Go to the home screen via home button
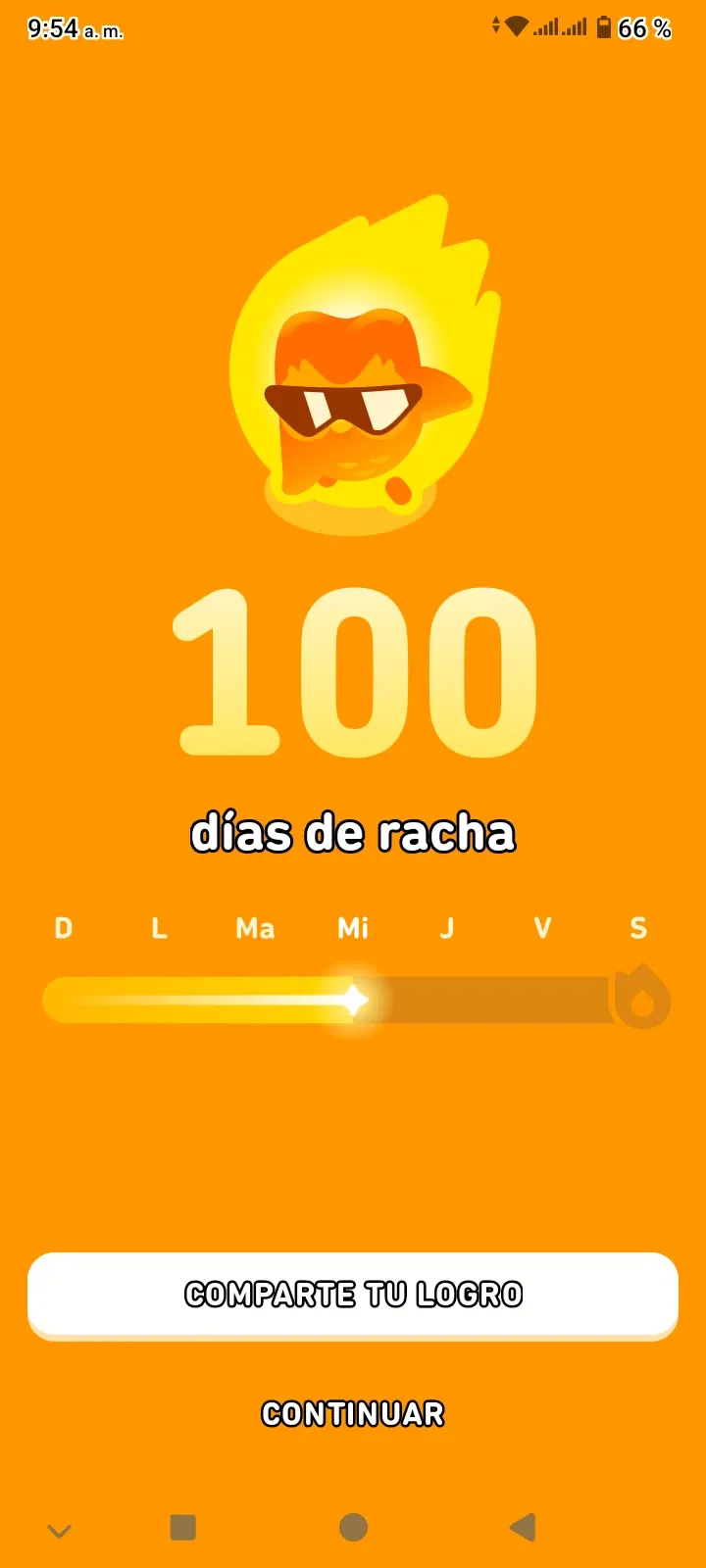The image size is (706, 1568). (353, 1527)
